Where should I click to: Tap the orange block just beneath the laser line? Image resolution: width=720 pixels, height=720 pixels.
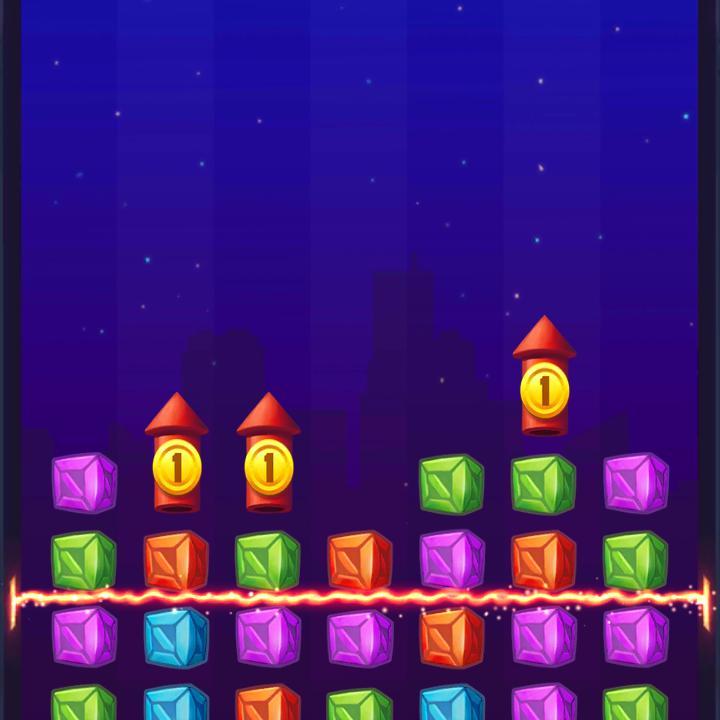point(452,637)
